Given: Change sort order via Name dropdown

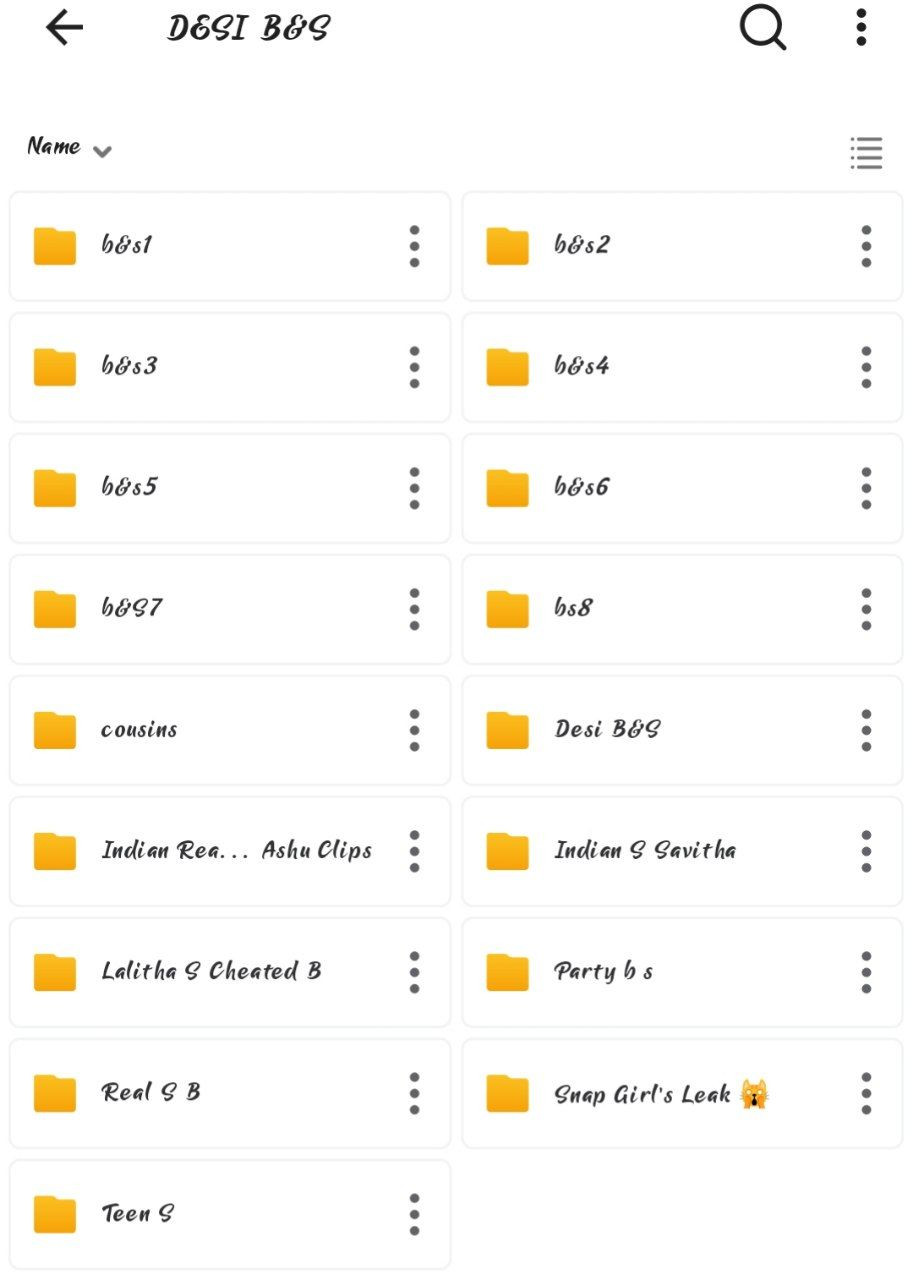Looking at the screenshot, I should pyautogui.click(x=68, y=148).
